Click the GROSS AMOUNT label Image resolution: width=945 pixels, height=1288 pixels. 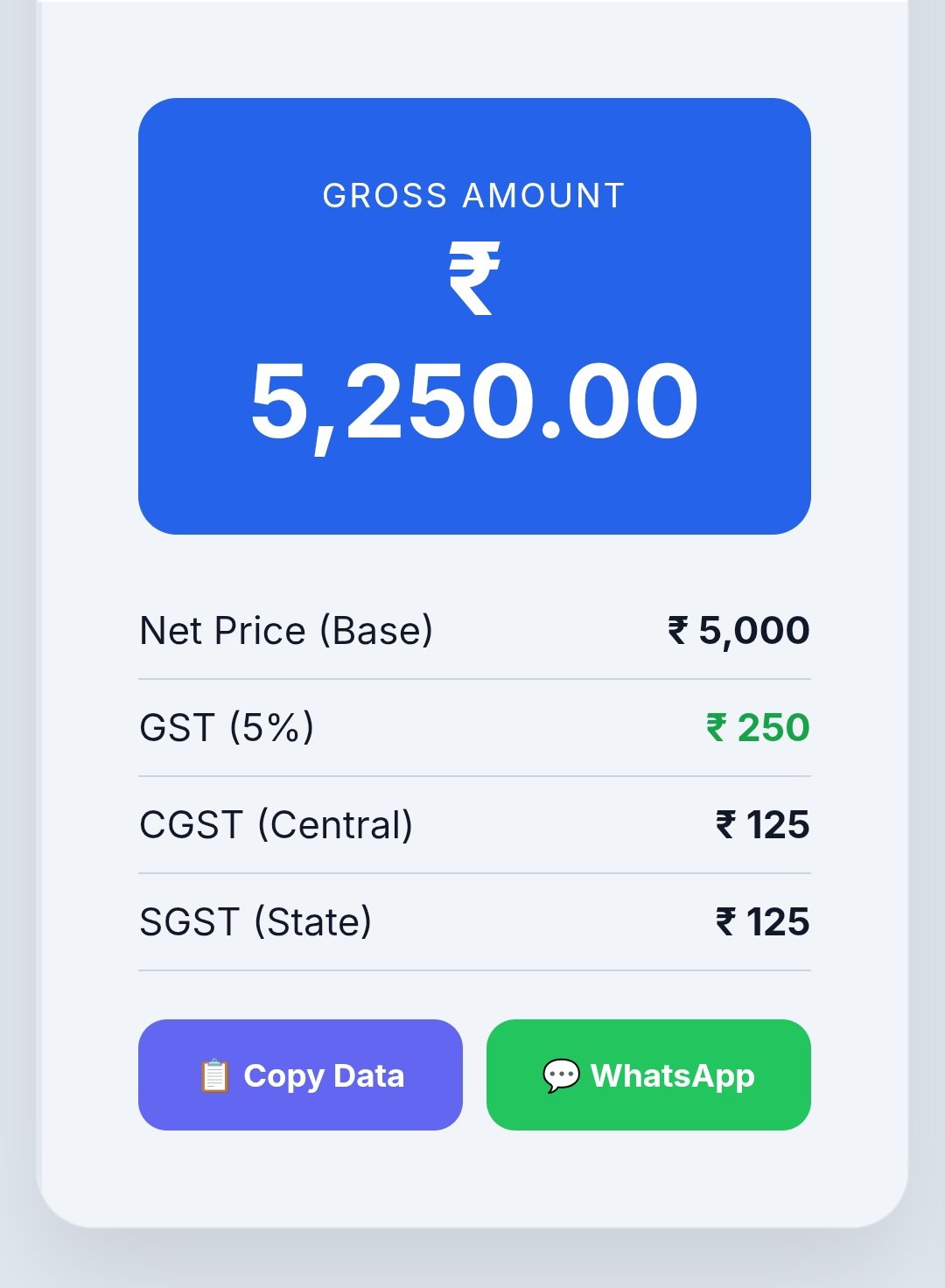(x=472, y=195)
